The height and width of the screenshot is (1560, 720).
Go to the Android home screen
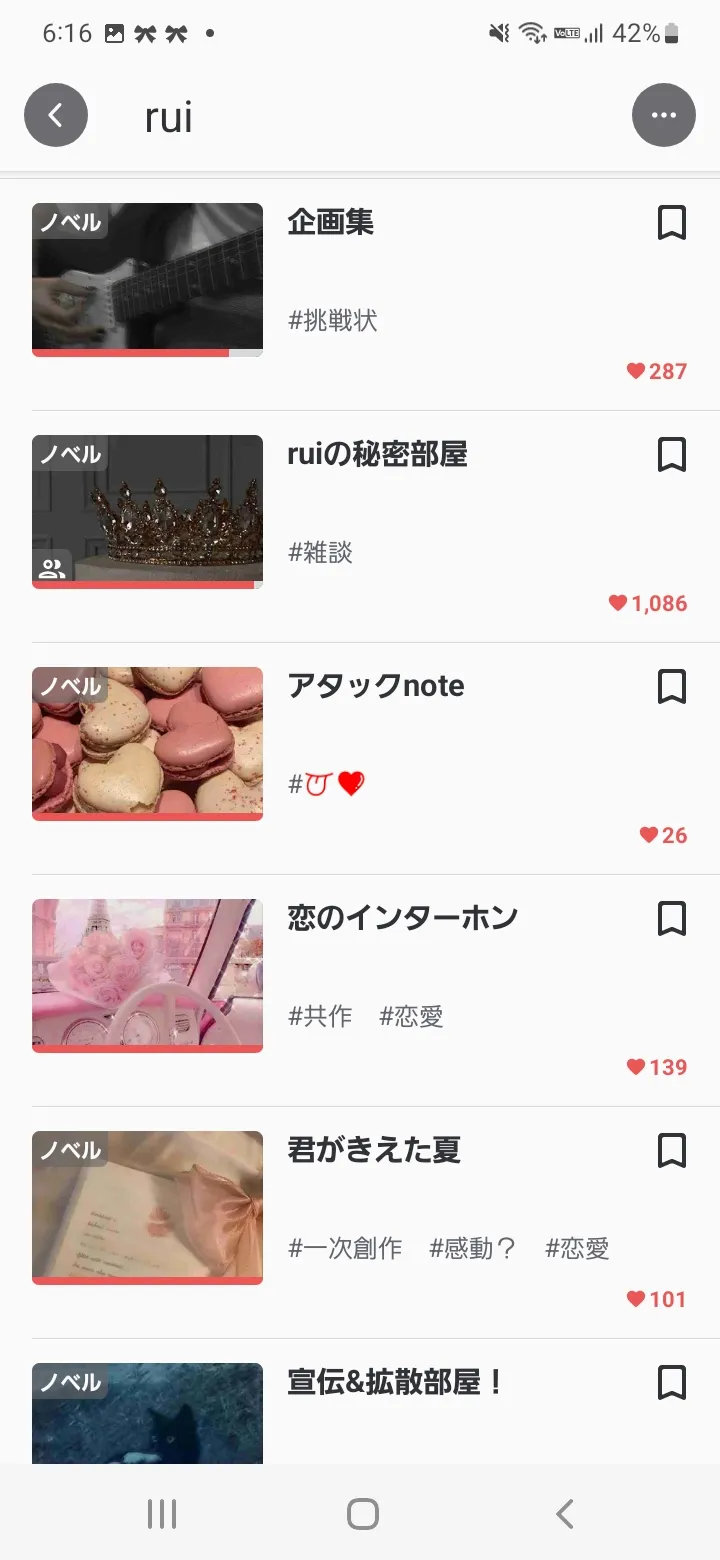tap(362, 1514)
